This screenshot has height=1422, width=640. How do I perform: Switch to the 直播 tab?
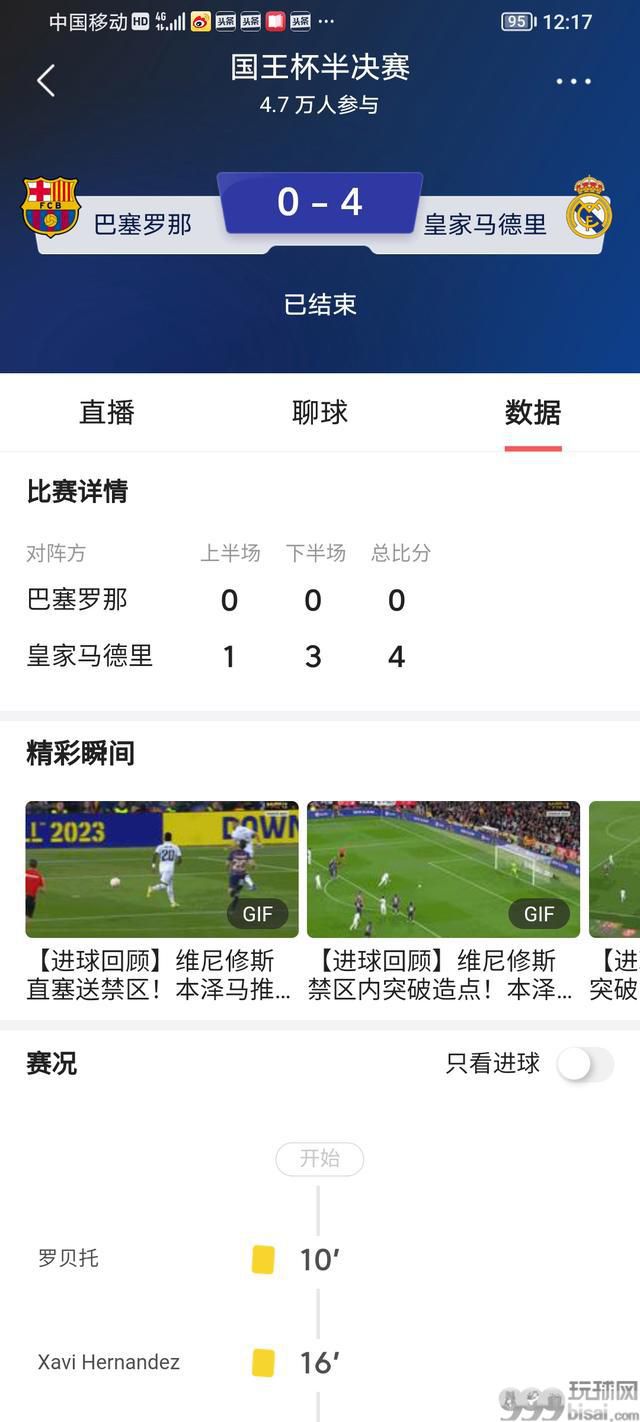(x=107, y=412)
